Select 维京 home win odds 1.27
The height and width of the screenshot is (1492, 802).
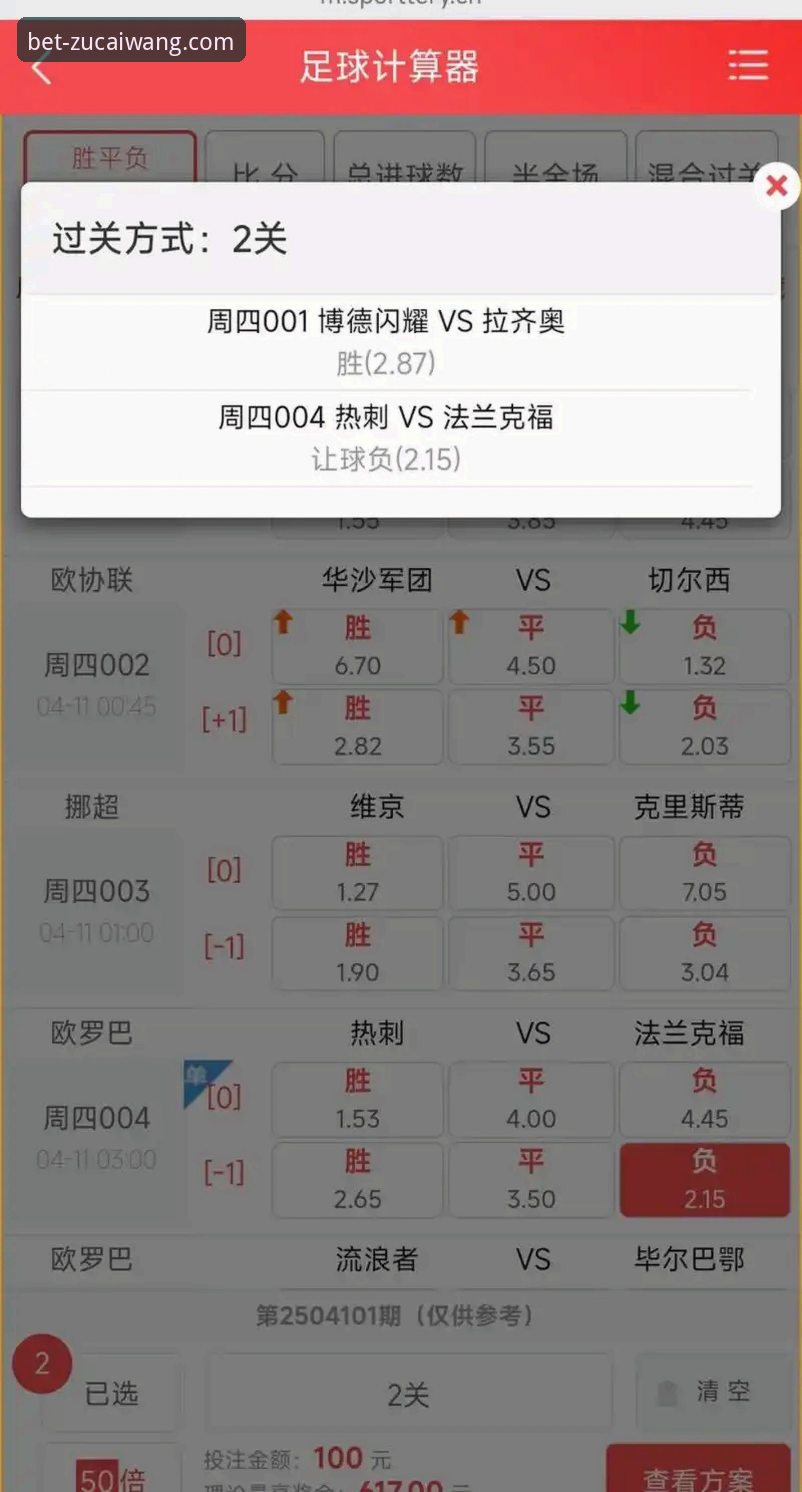click(356, 873)
